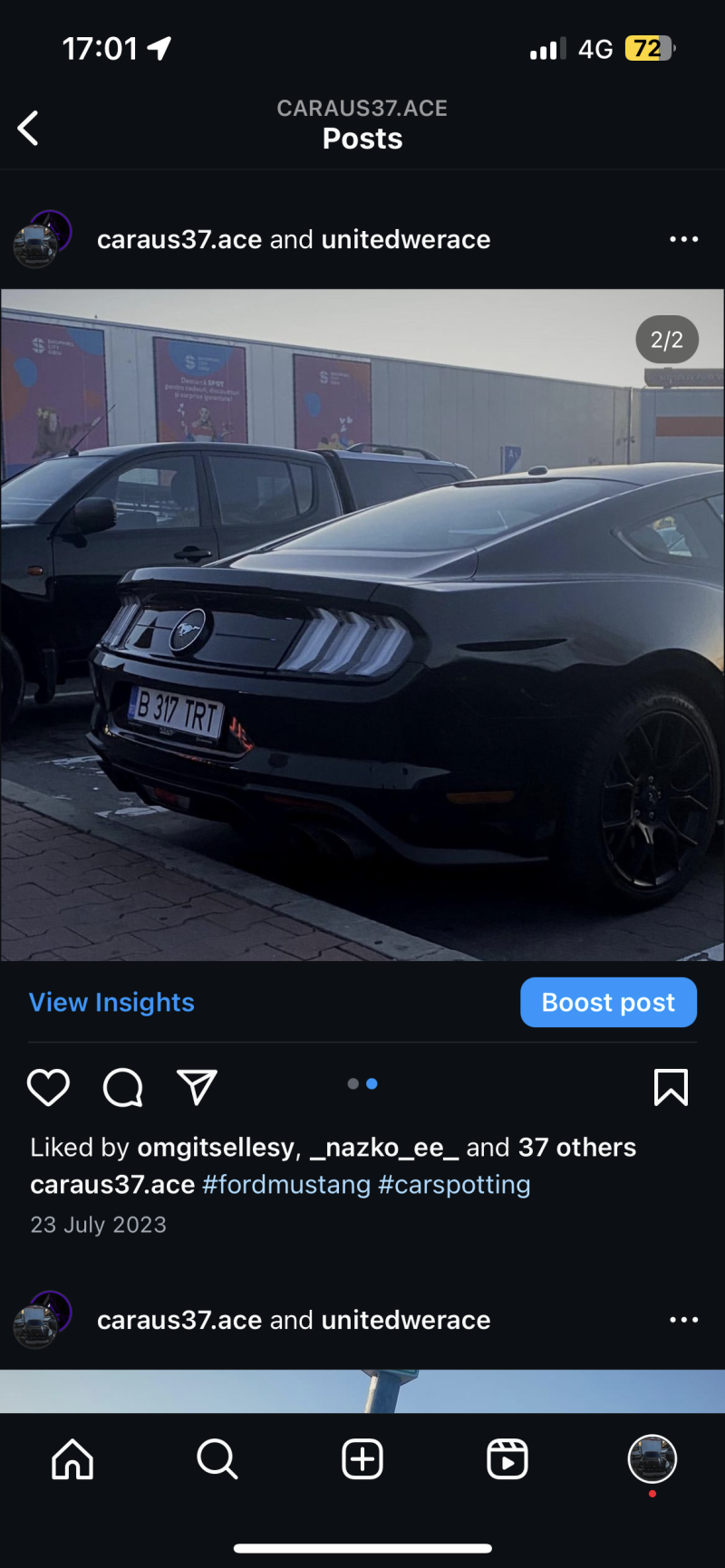Screen dimensions: 725x1568
Task: Boost post button
Action: [608, 1002]
